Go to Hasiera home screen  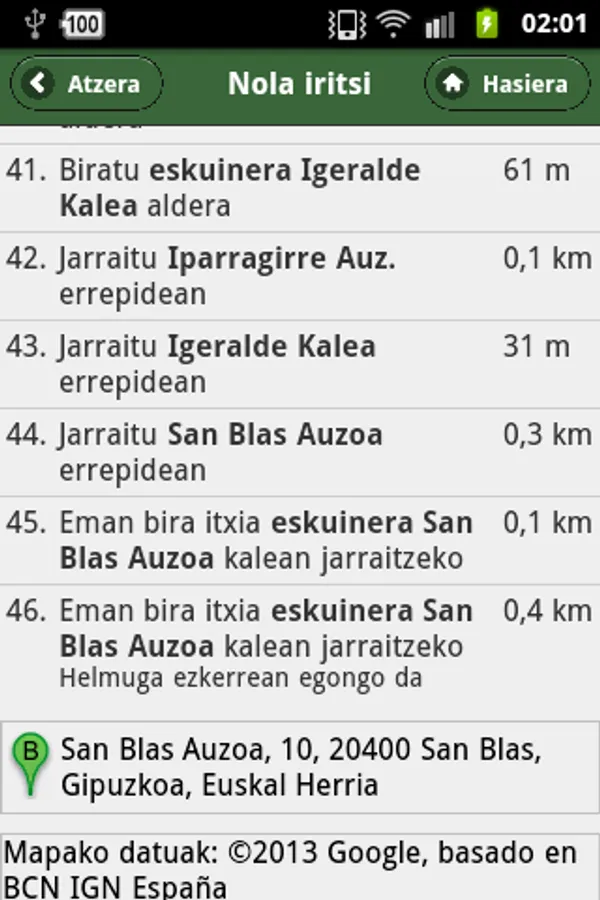coord(510,83)
